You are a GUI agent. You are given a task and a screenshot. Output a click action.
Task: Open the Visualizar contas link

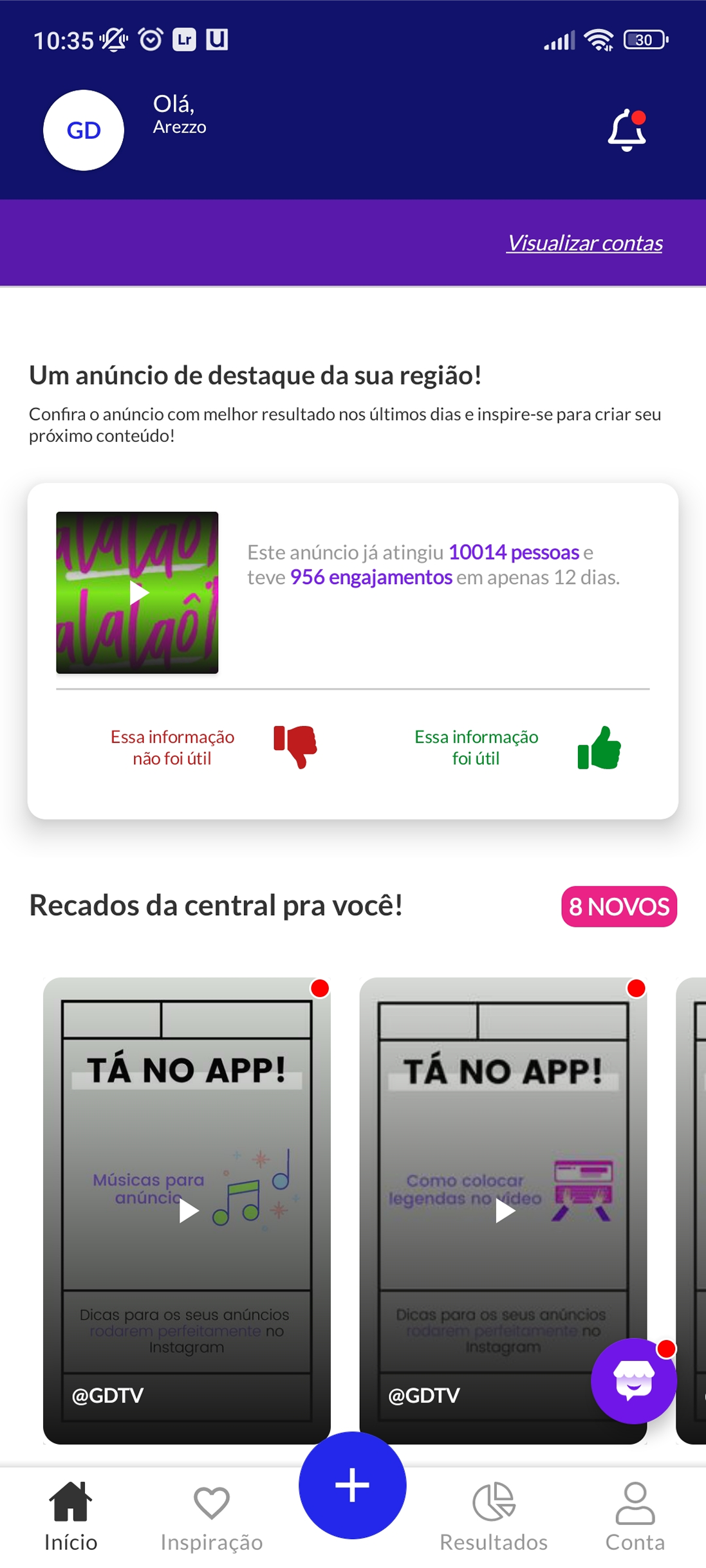(x=584, y=243)
